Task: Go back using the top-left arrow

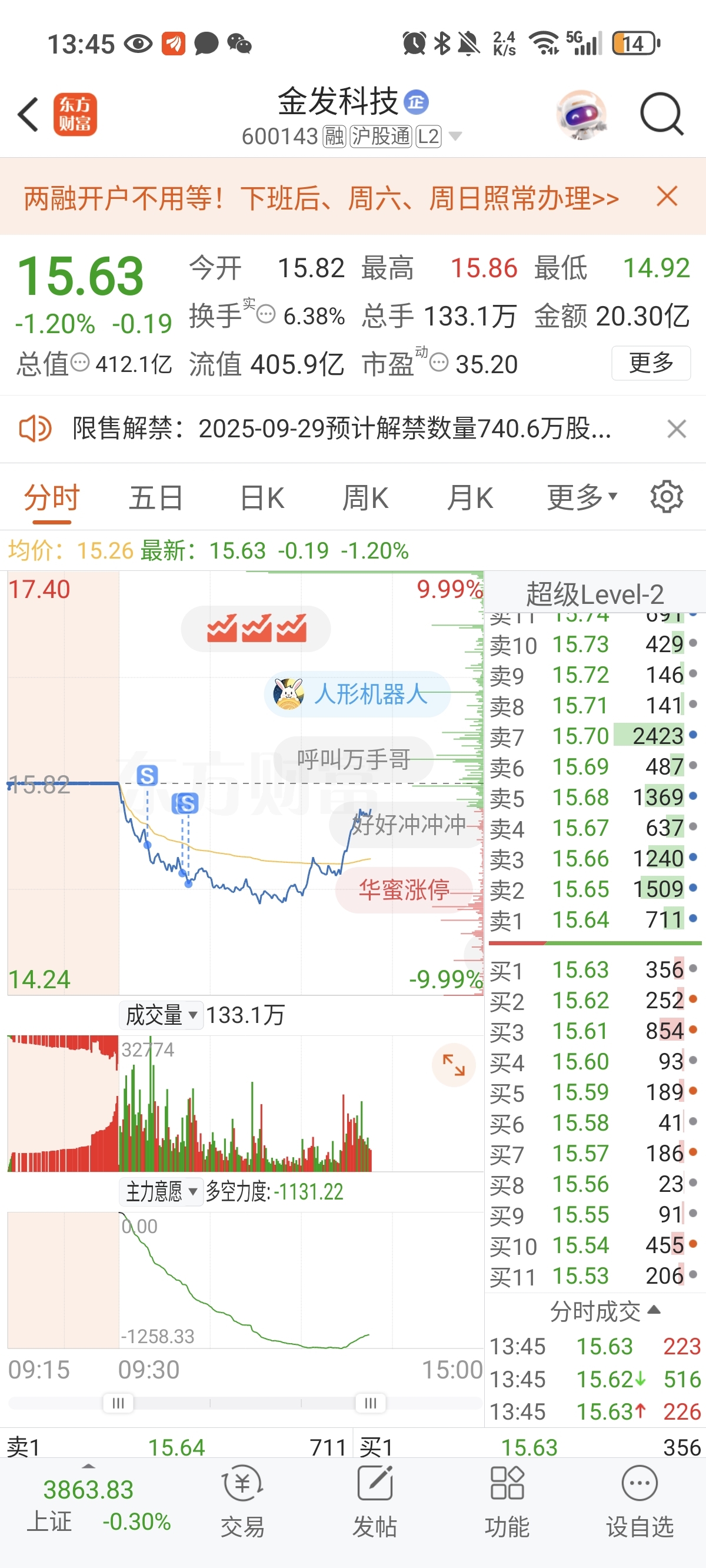Action: (29, 114)
